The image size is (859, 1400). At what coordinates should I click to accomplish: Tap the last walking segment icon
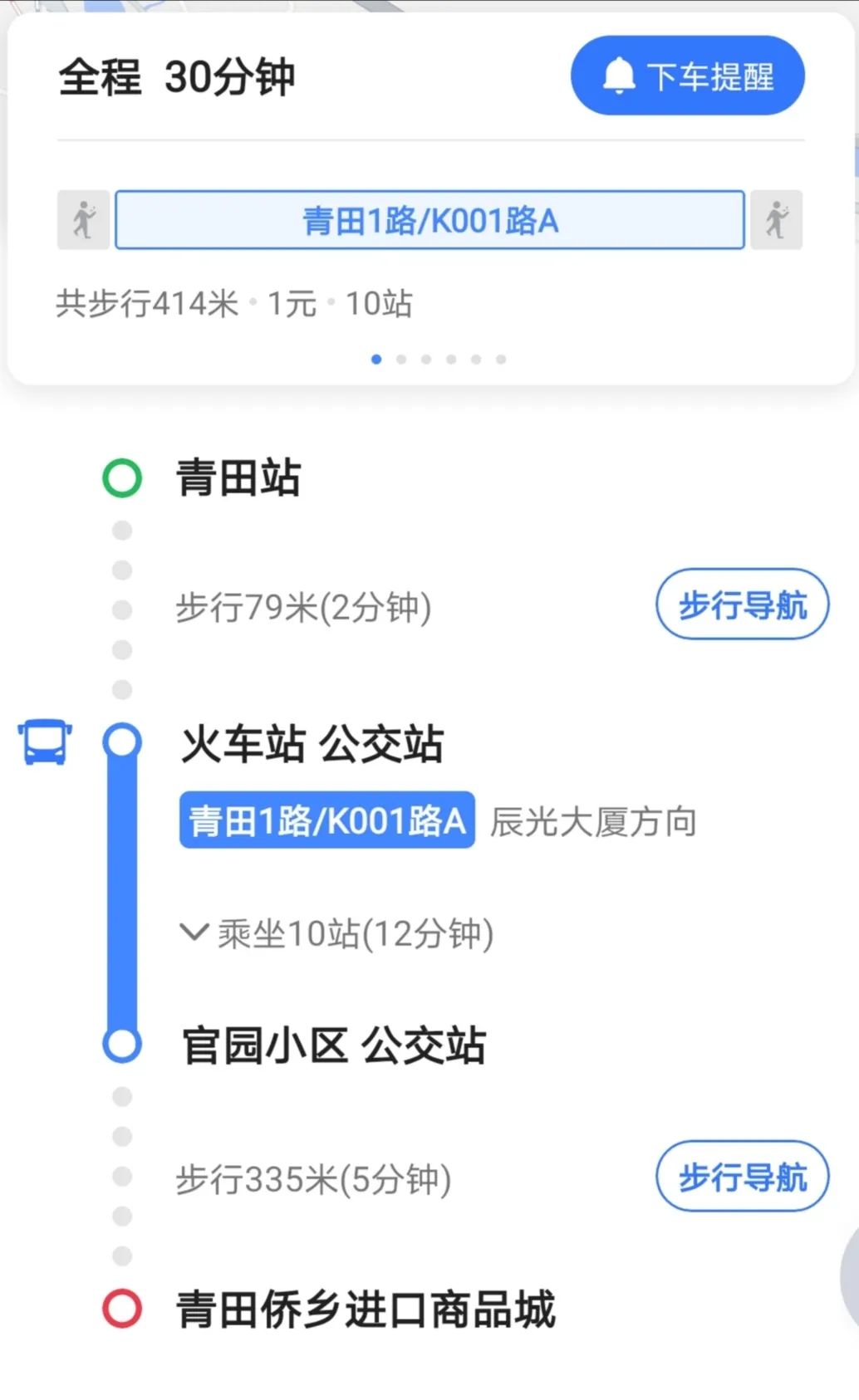776,220
